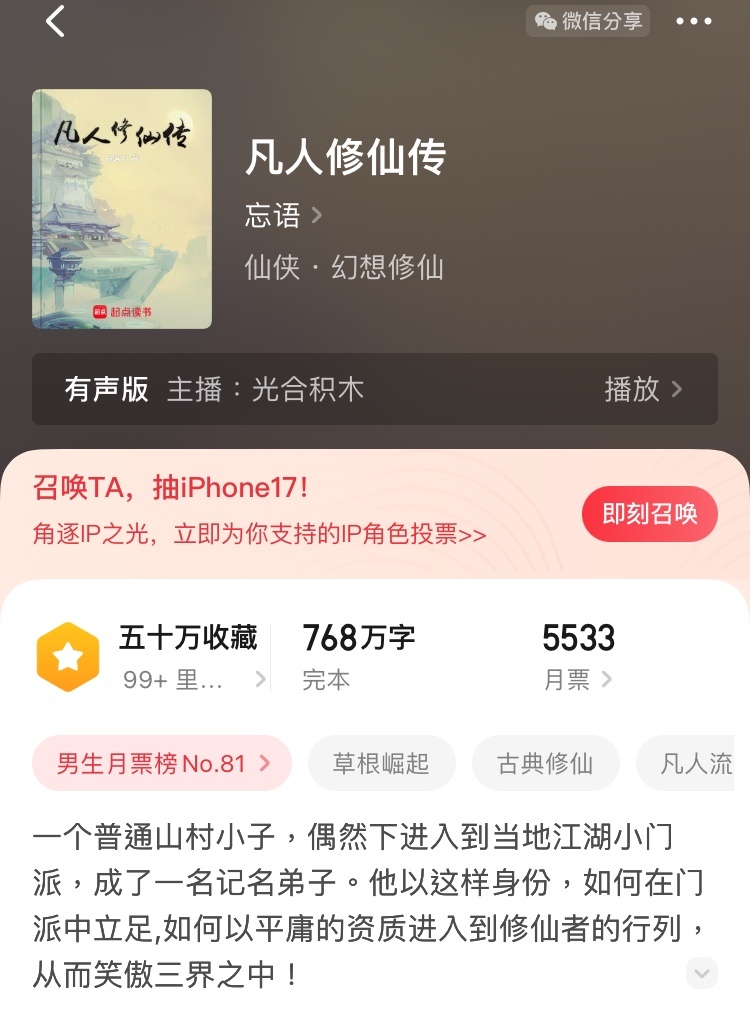This screenshot has height=1012, width=750.
Task: Share the book via 微信分享
Action: (588, 21)
